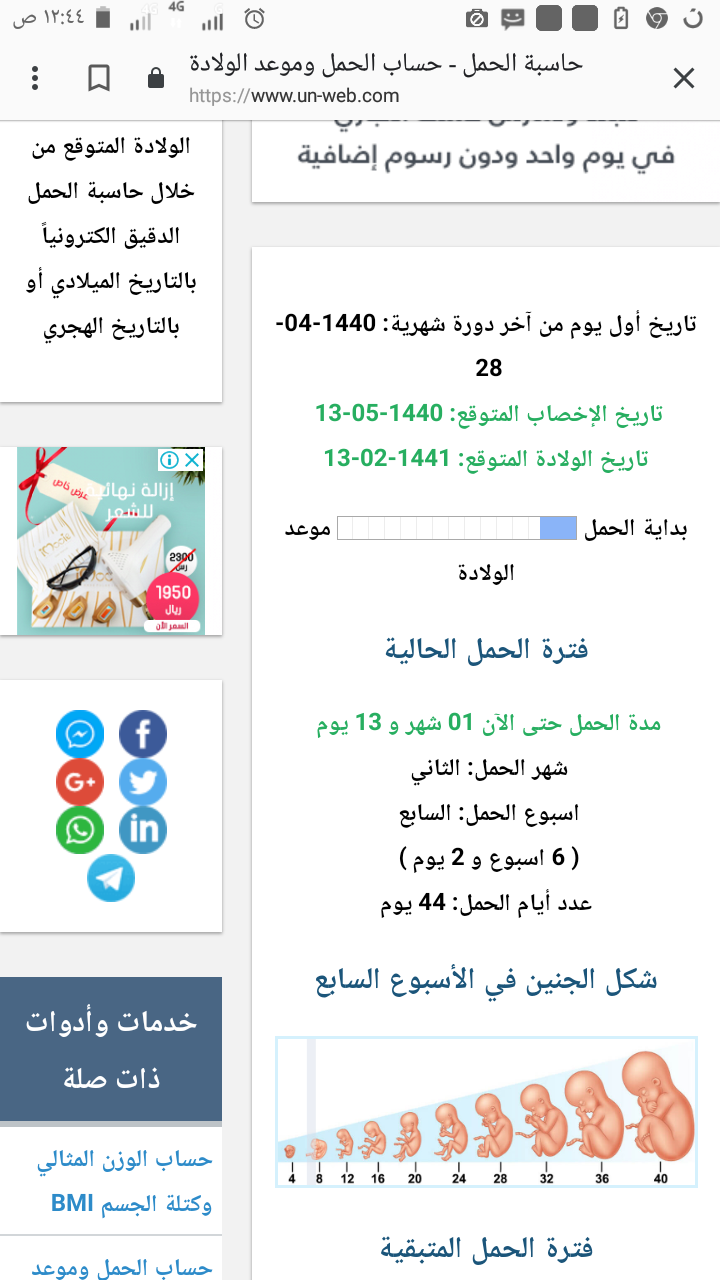Image resolution: width=720 pixels, height=1280 pixels.
Task: Open the ad info icon
Action: [x=170, y=460]
